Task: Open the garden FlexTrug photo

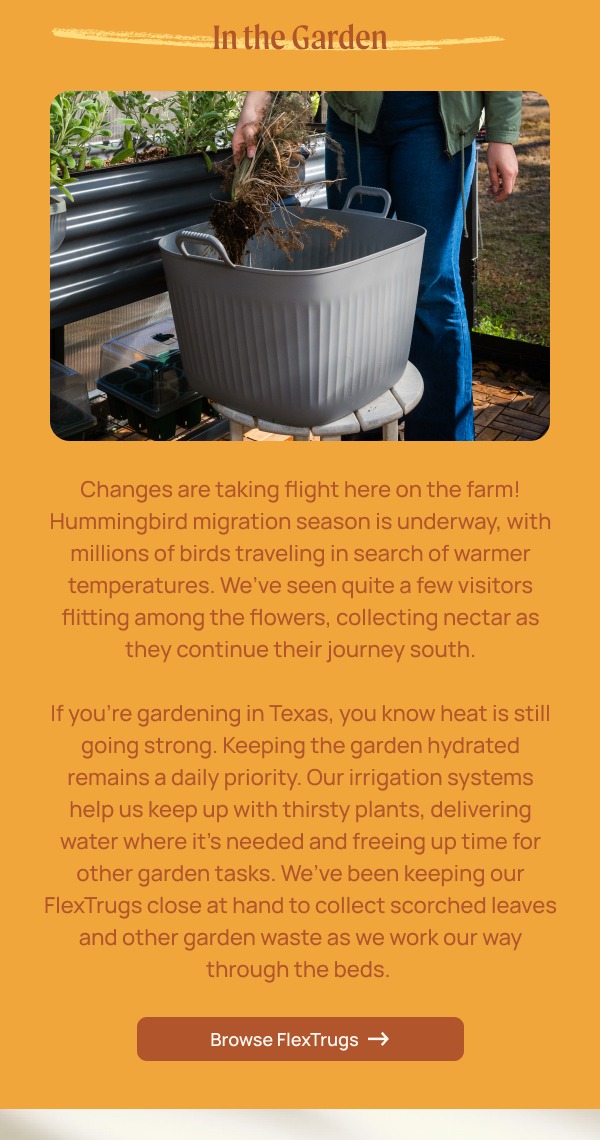Action: pos(300,265)
